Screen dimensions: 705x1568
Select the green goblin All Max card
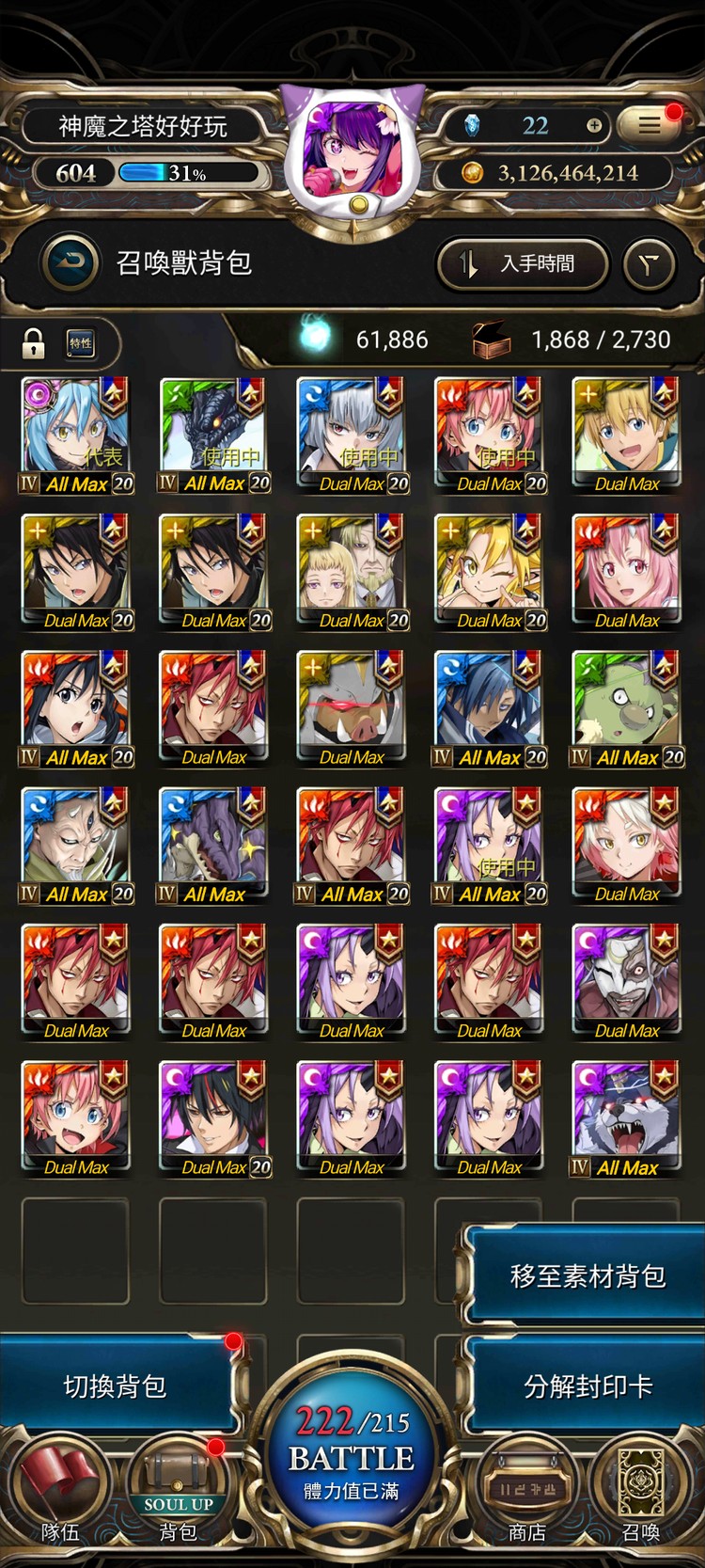click(x=626, y=705)
